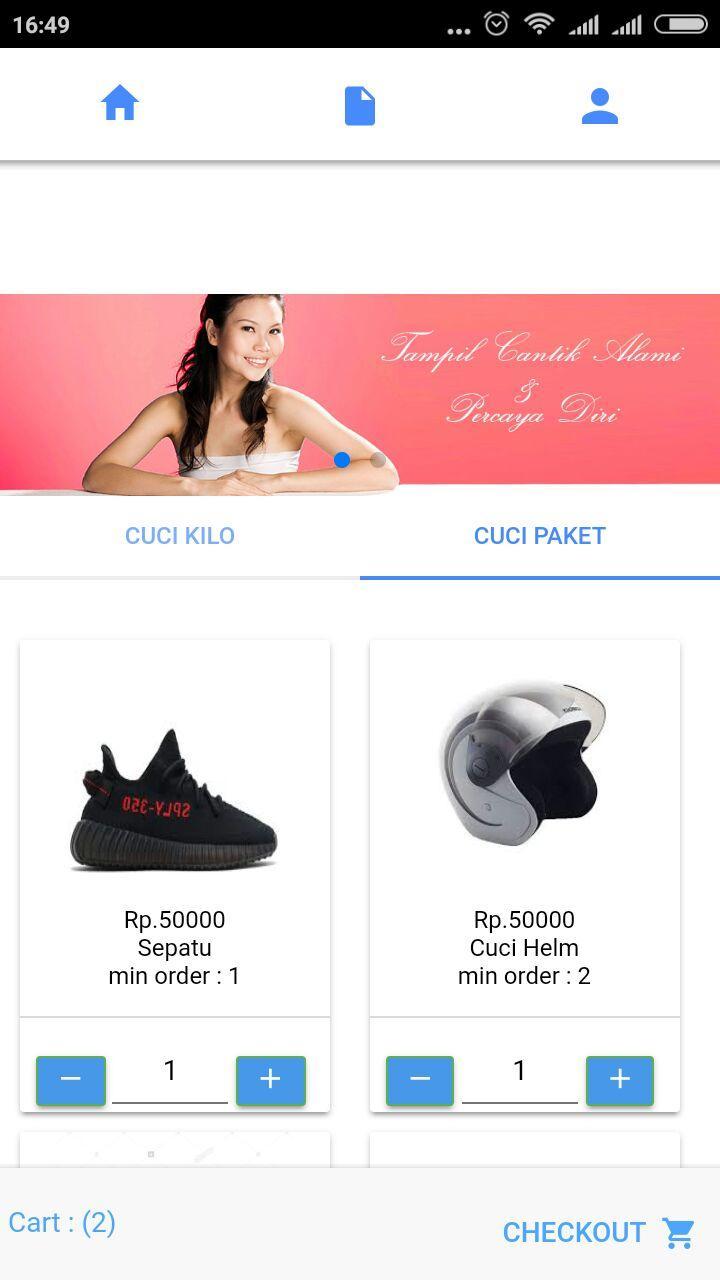720x1280 pixels.
Task: Edit the Sepatu quantity field
Action: click(170, 1073)
